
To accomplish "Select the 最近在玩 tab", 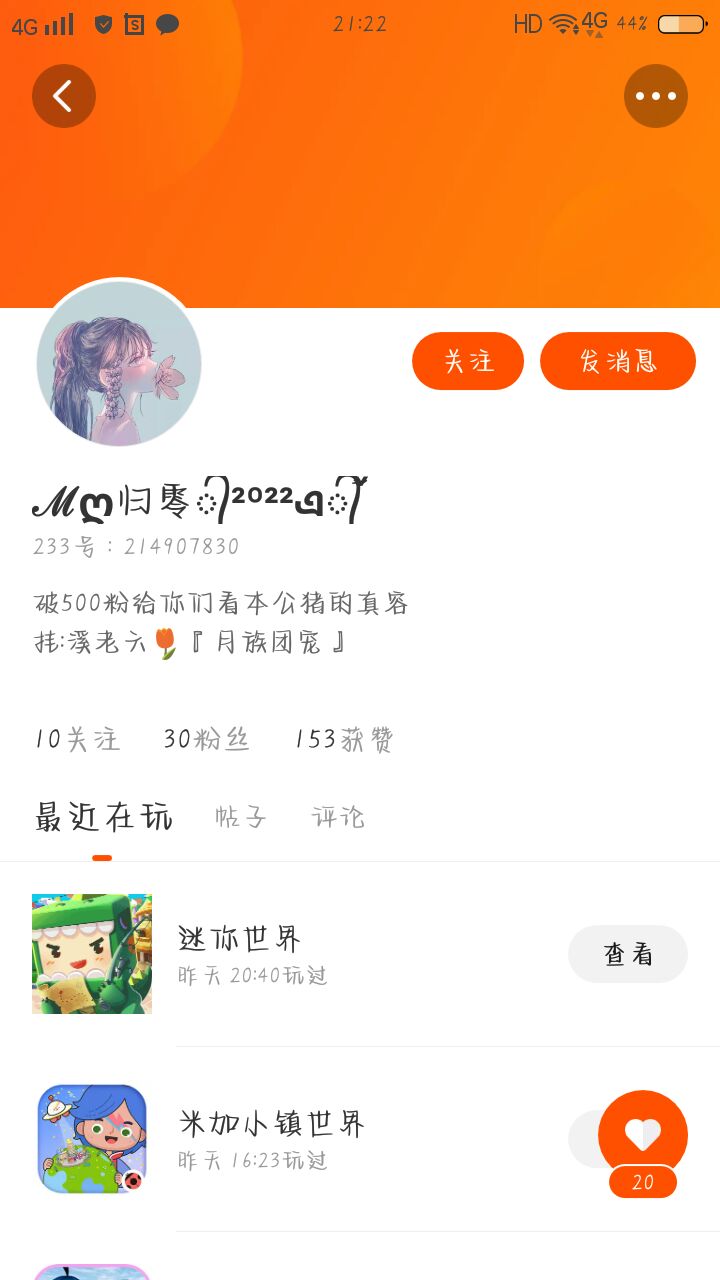I will (103, 817).
